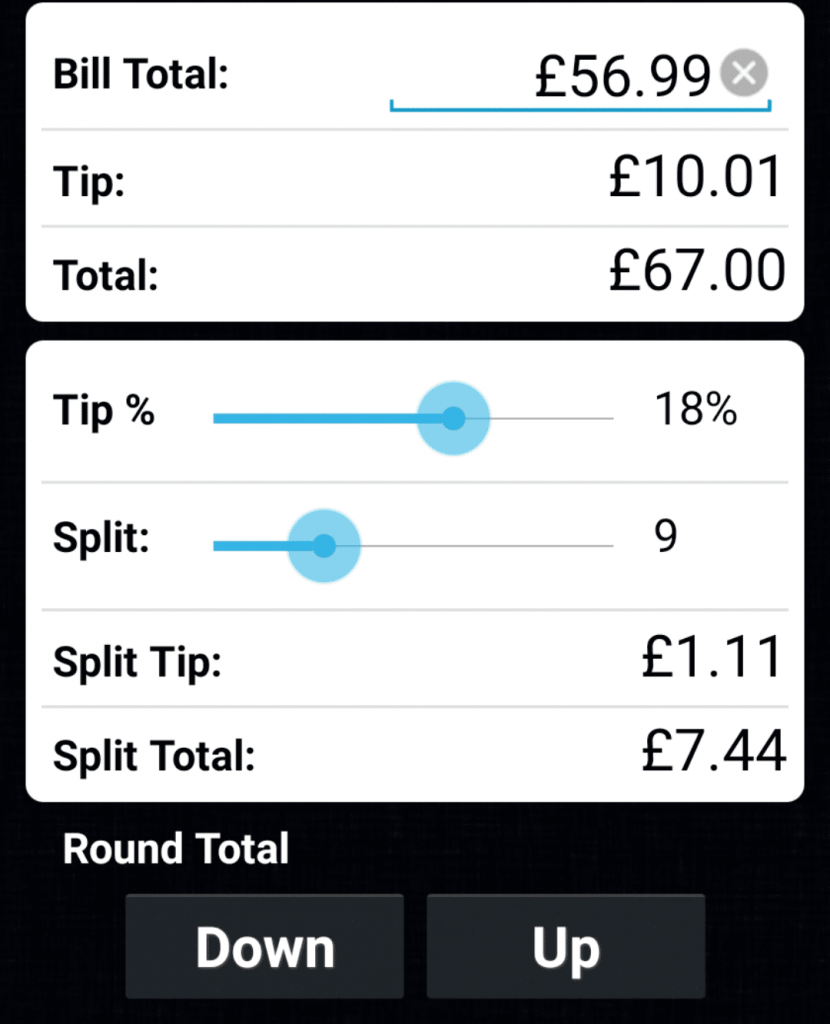Clear the Bill Total field
This screenshot has width=830, height=1024.
[745, 74]
